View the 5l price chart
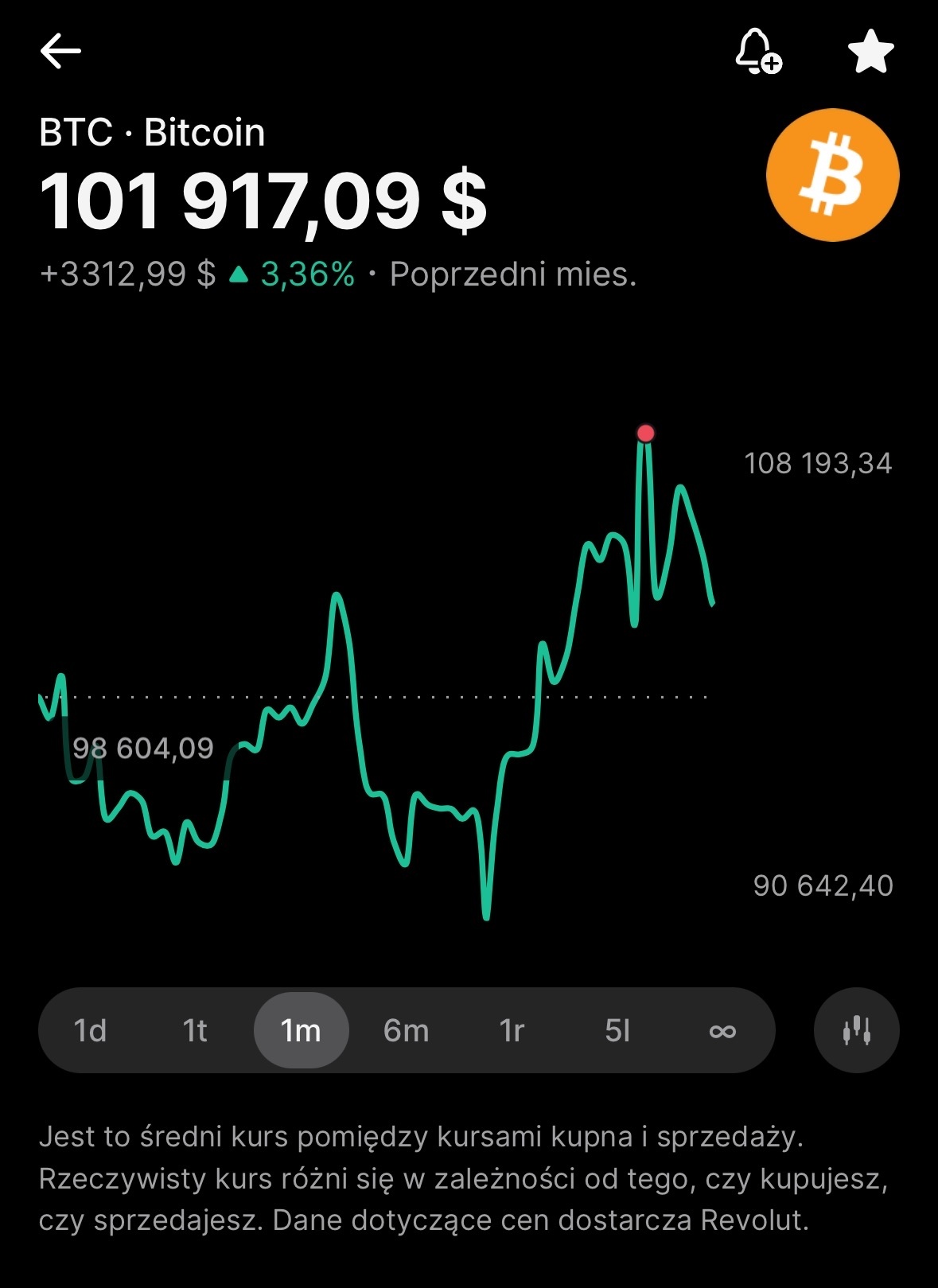 click(x=617, y=1031)
